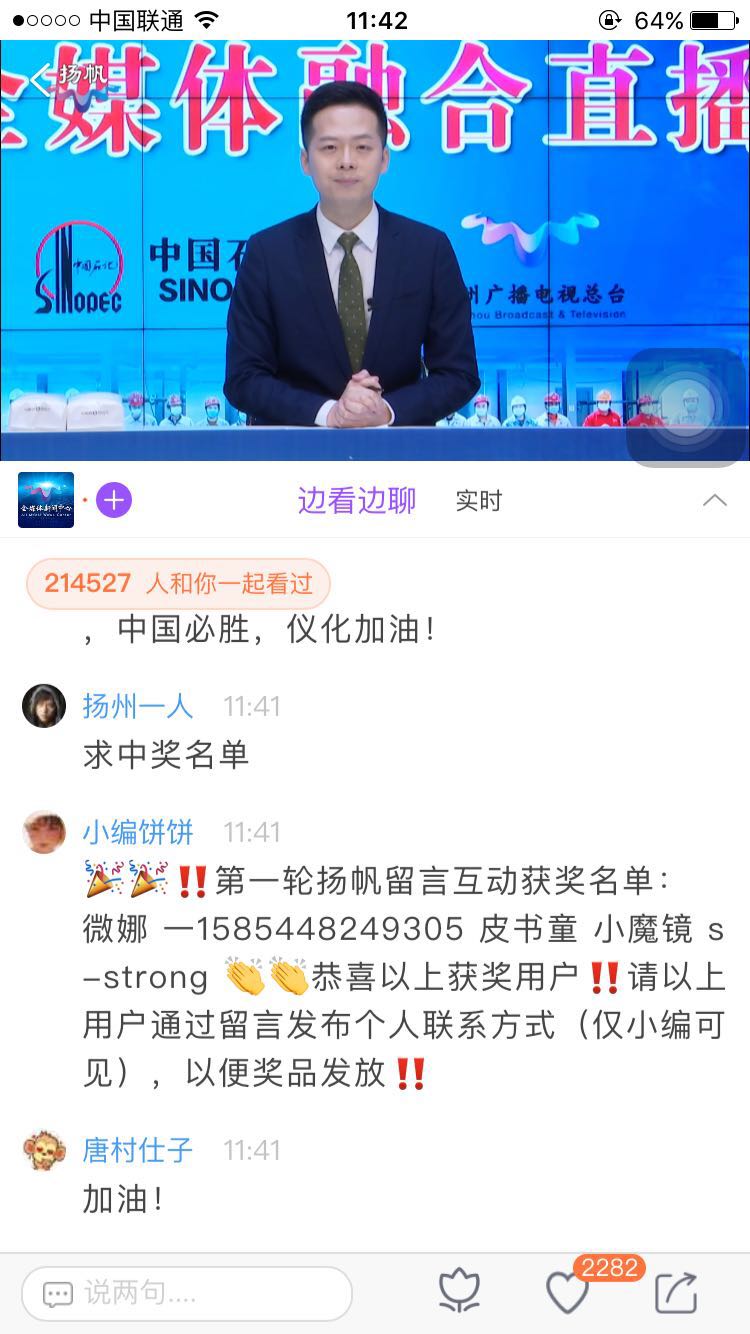Image resolution: width=750 pixels, height=1334 pixels.
Task: Switch to the 边看边聊 tab
Action: (x=356, y=500)
